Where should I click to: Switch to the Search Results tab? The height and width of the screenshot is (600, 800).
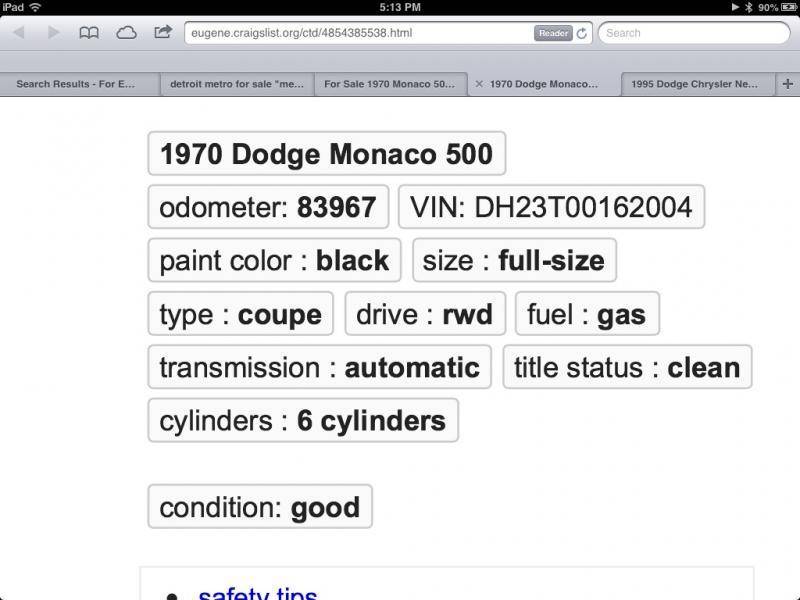(78, 84)
